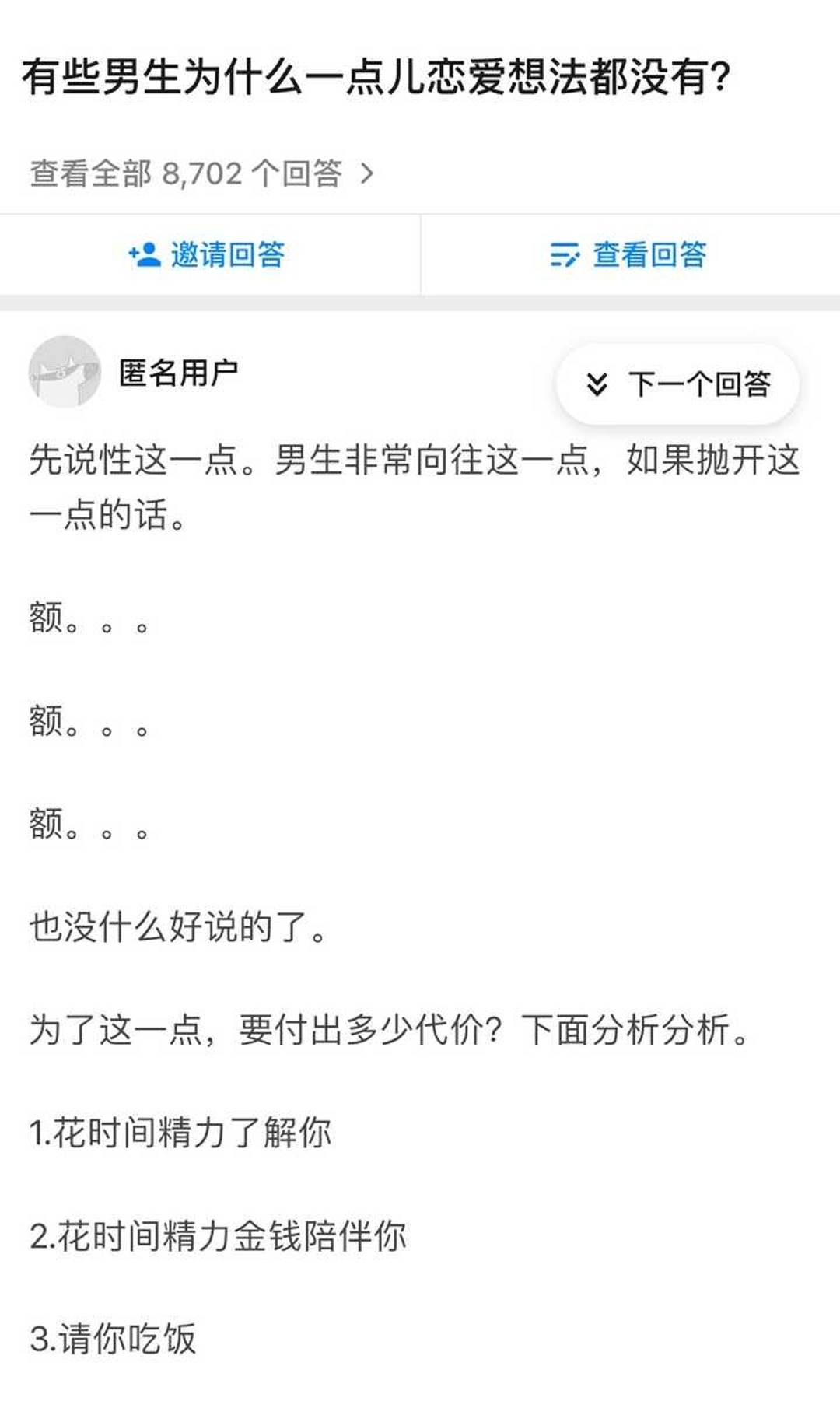Open the anonymous user's avatar
Image resolution: width=840 pixels, height=1415 pixels.
[x=65, y=372]
